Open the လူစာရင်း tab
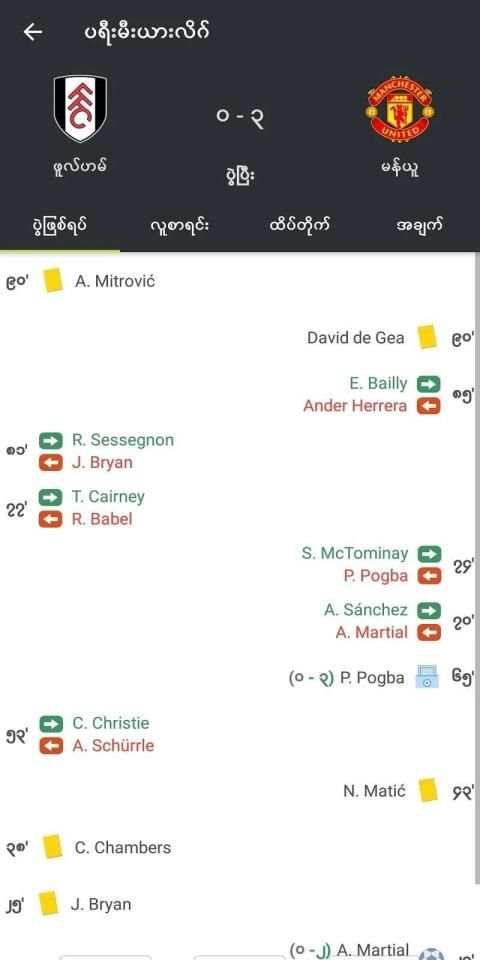 pyautogui.click(x=179, y=226)
